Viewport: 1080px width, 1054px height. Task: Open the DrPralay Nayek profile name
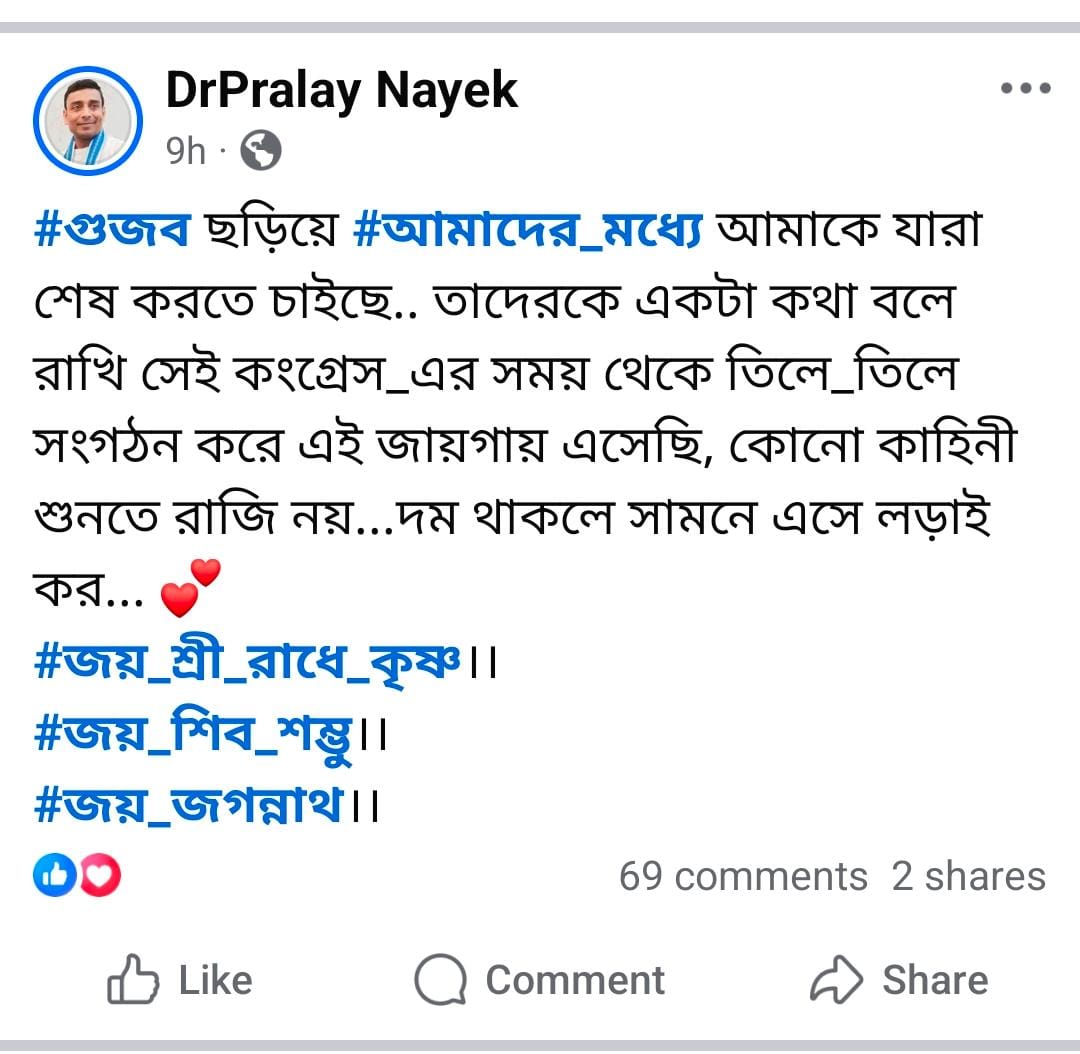tap(341, 91)
